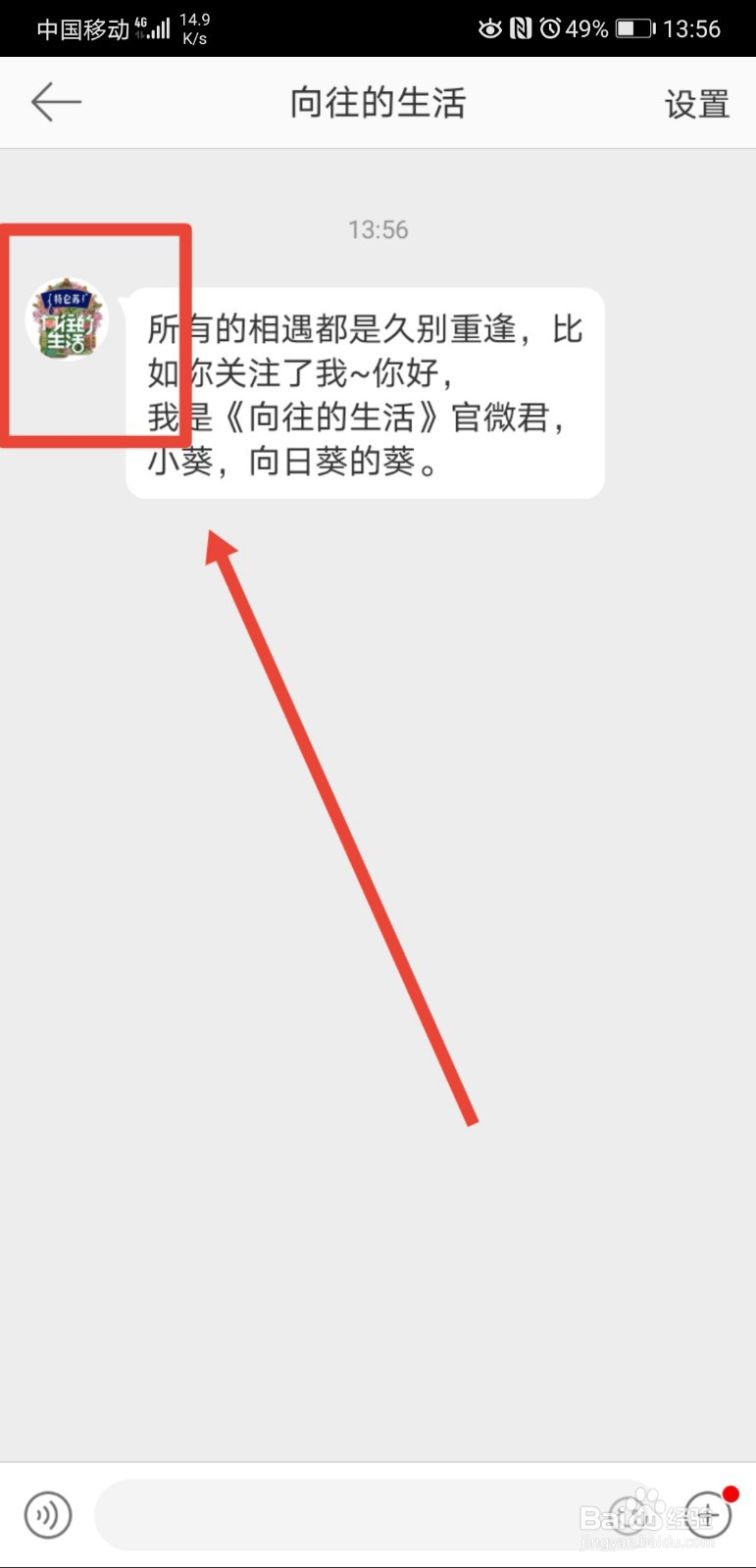Image resolution: width=756 pixels, height=1568 pixels.
Task: Tap the chat title 向往的生活
Action: [378, 102]
